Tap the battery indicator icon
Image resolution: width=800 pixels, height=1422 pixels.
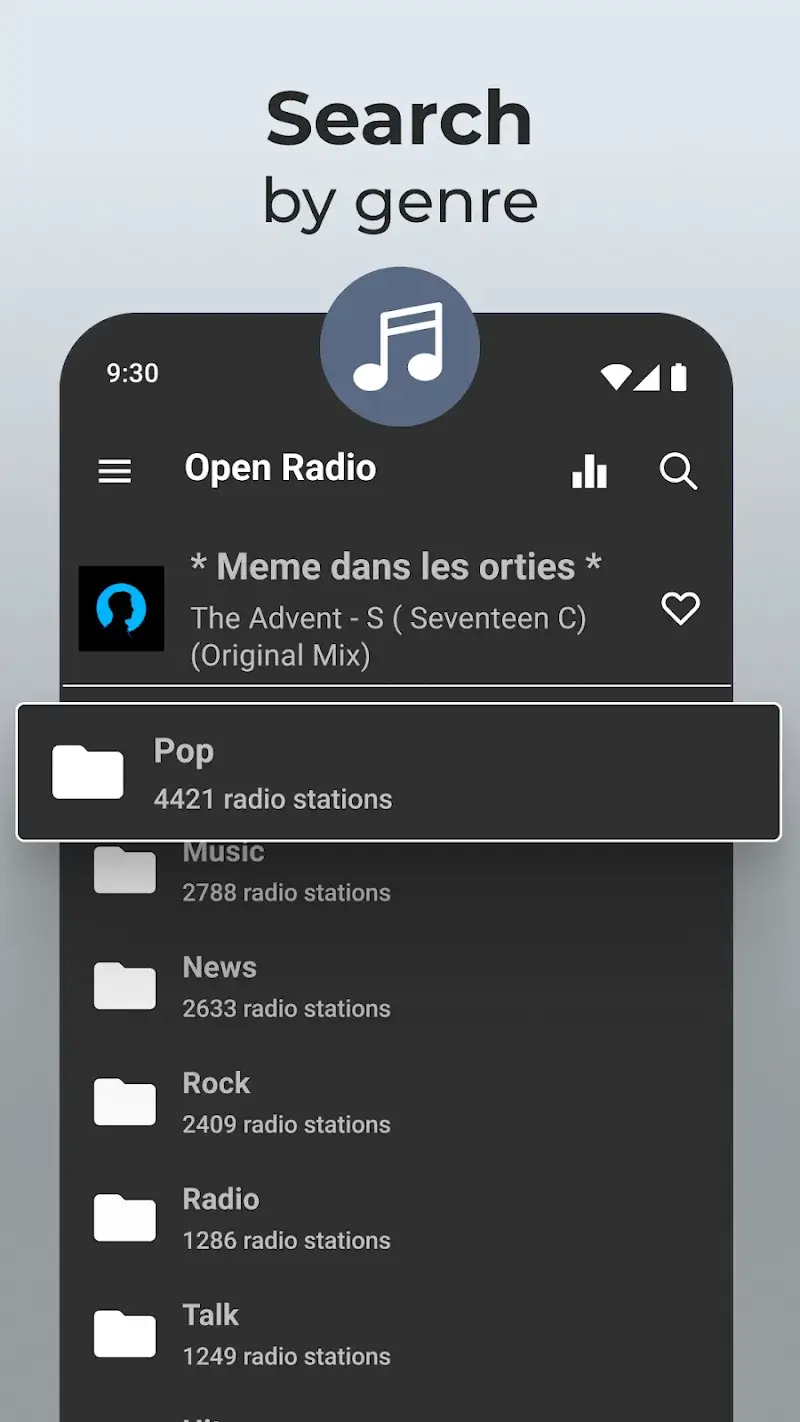click(679, 377)
